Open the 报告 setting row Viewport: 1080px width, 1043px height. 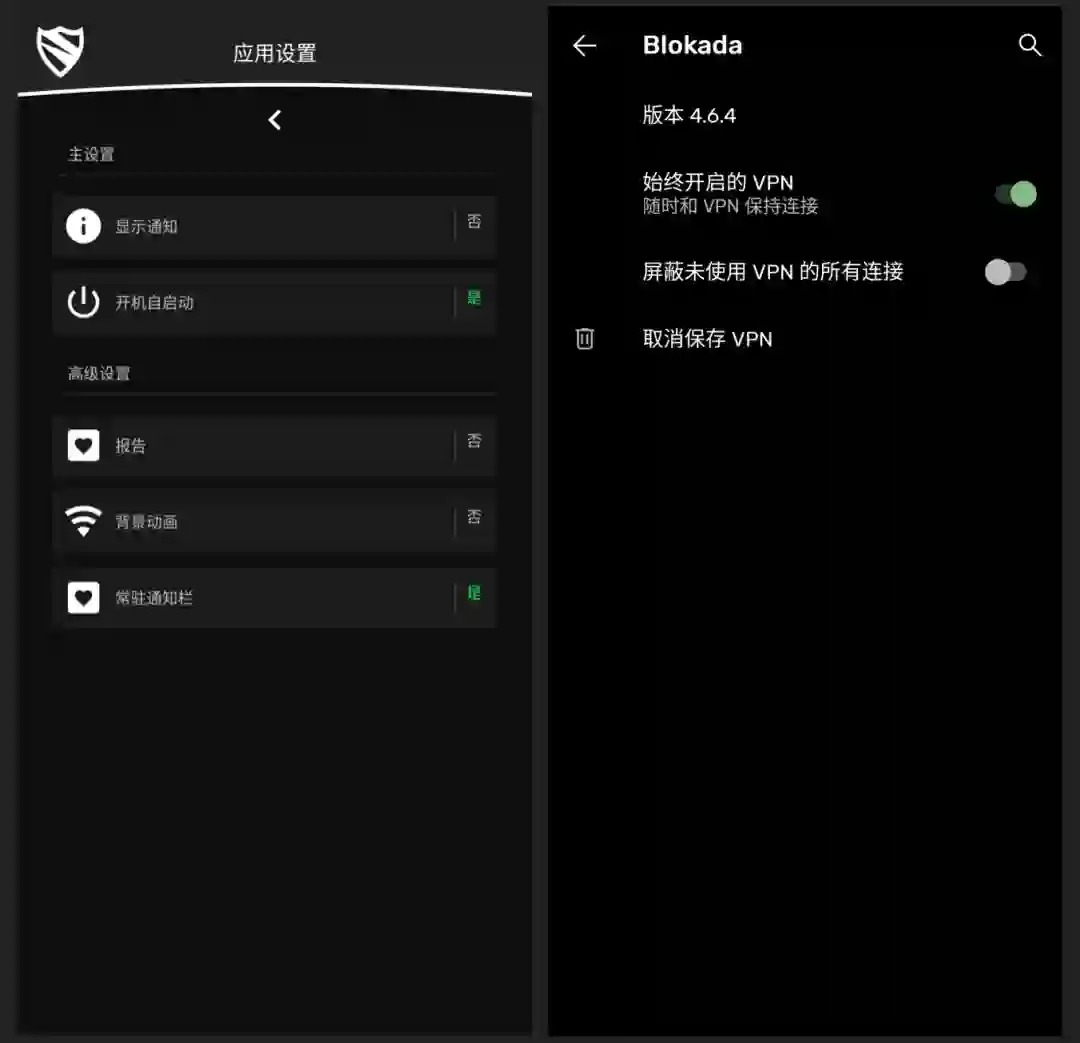coord(274,446)
